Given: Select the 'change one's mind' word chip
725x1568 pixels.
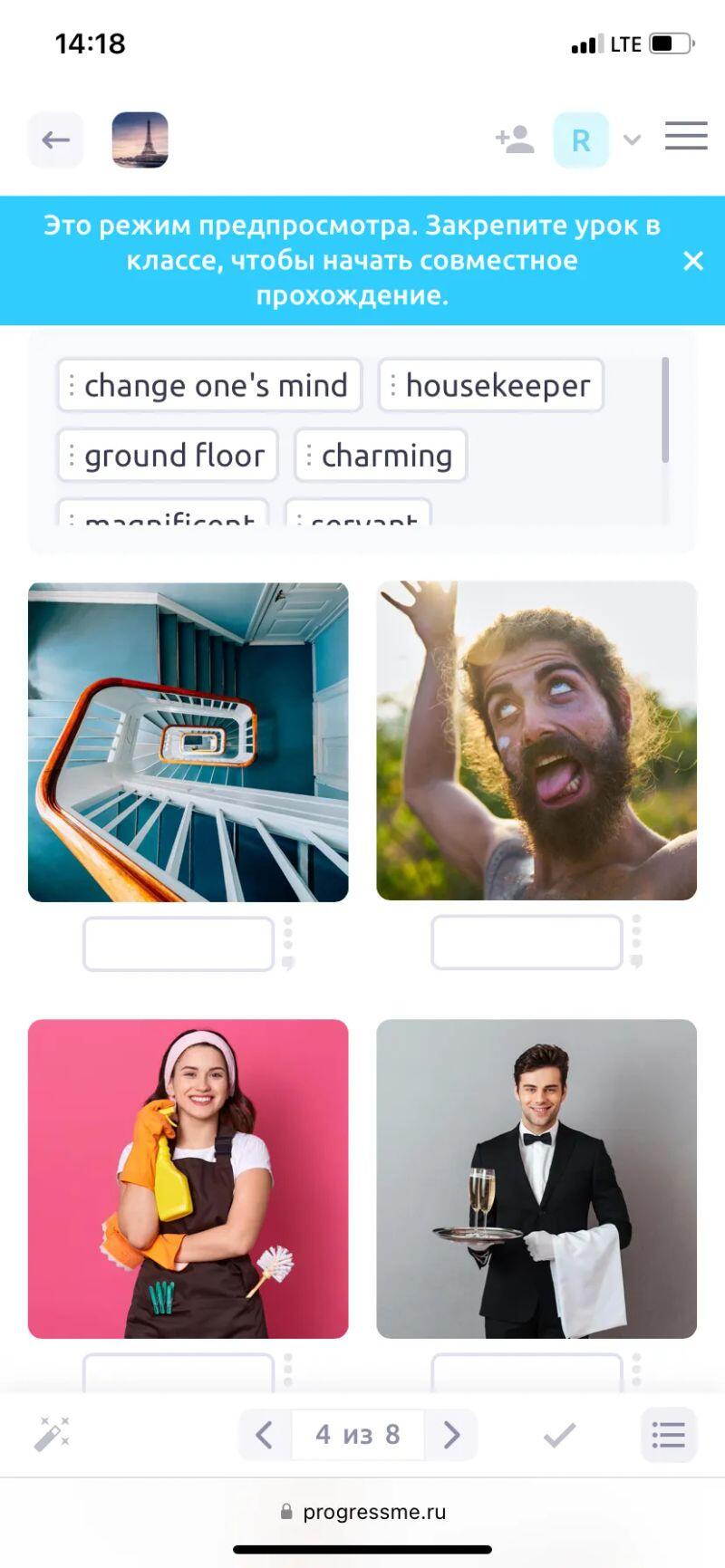Looking at the screenshot, I should (x=209, y=385).
